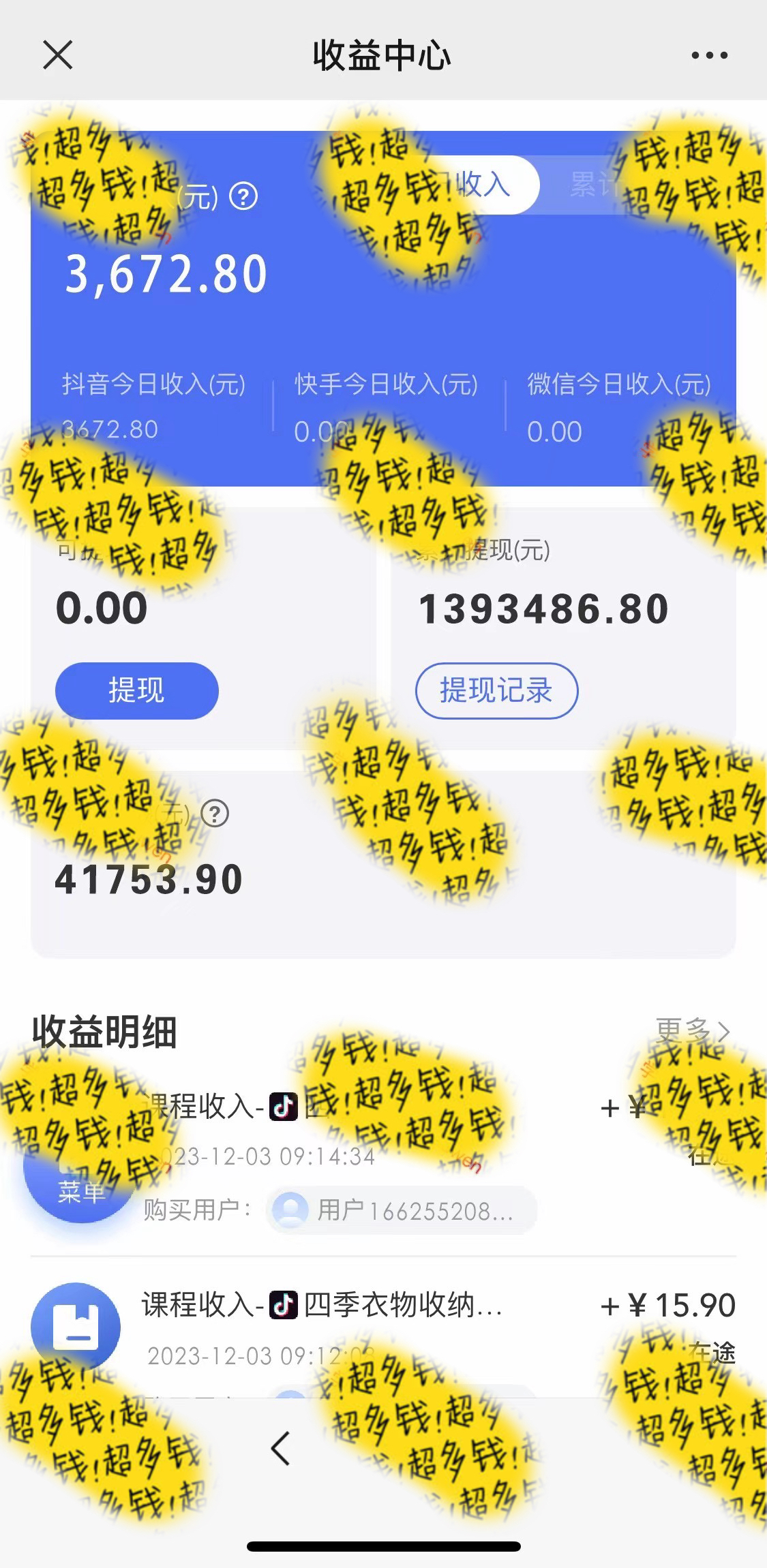Open buyer profile 用户166255208...
Screen dimensions: 767x1568
(x=401, y=1210)
